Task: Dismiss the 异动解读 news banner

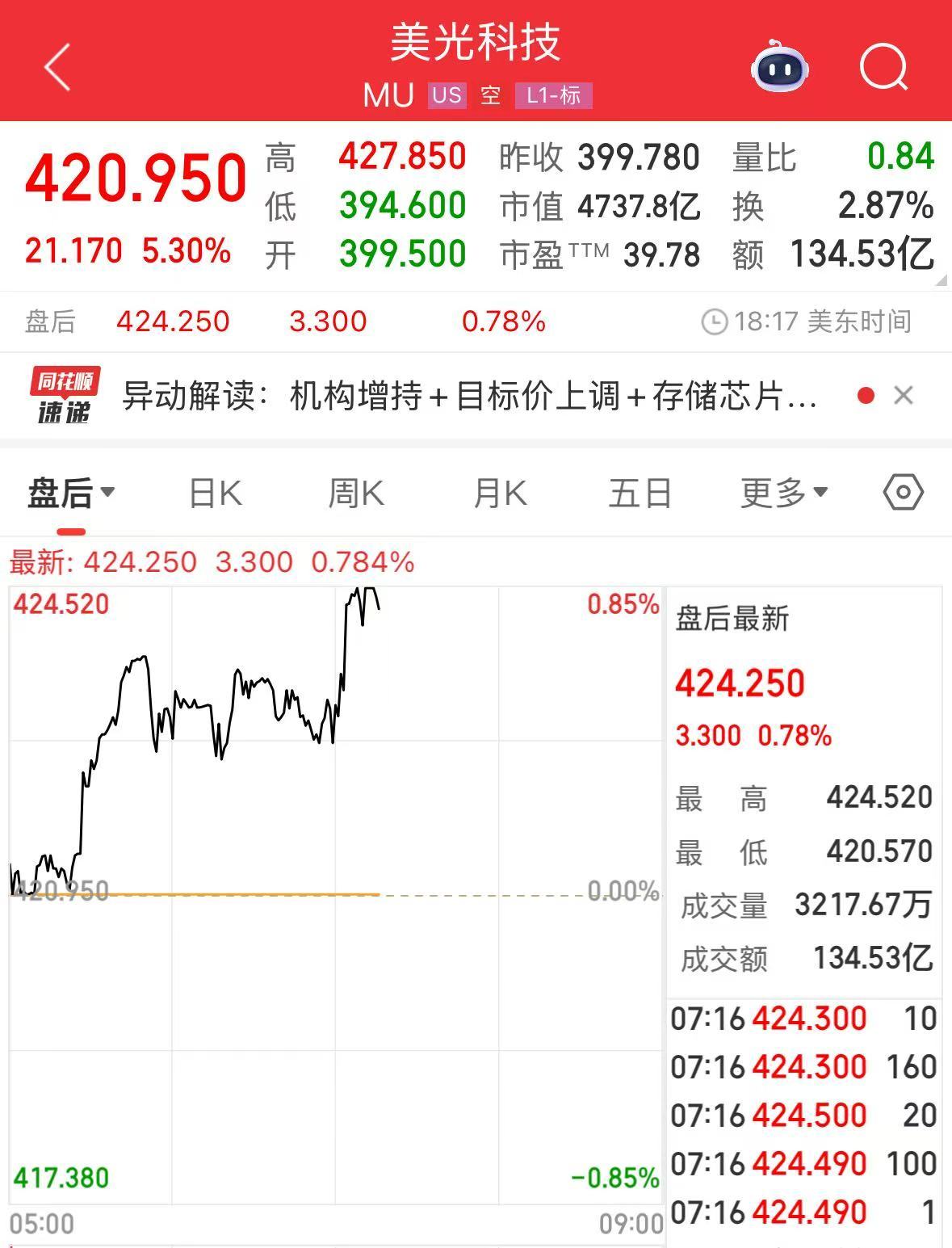Action: pos(904,396)
